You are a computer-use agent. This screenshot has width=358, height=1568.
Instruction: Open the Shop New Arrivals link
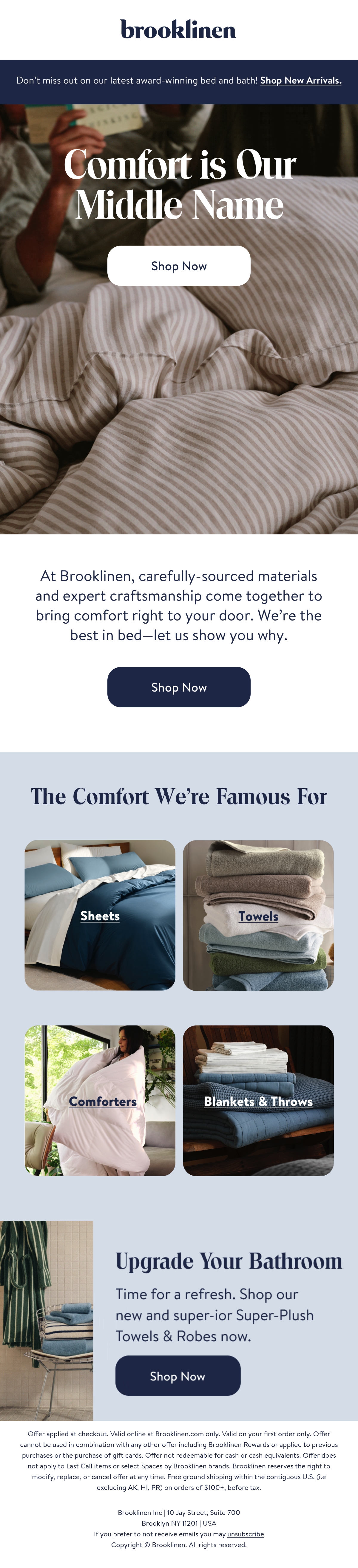point(301,80)
